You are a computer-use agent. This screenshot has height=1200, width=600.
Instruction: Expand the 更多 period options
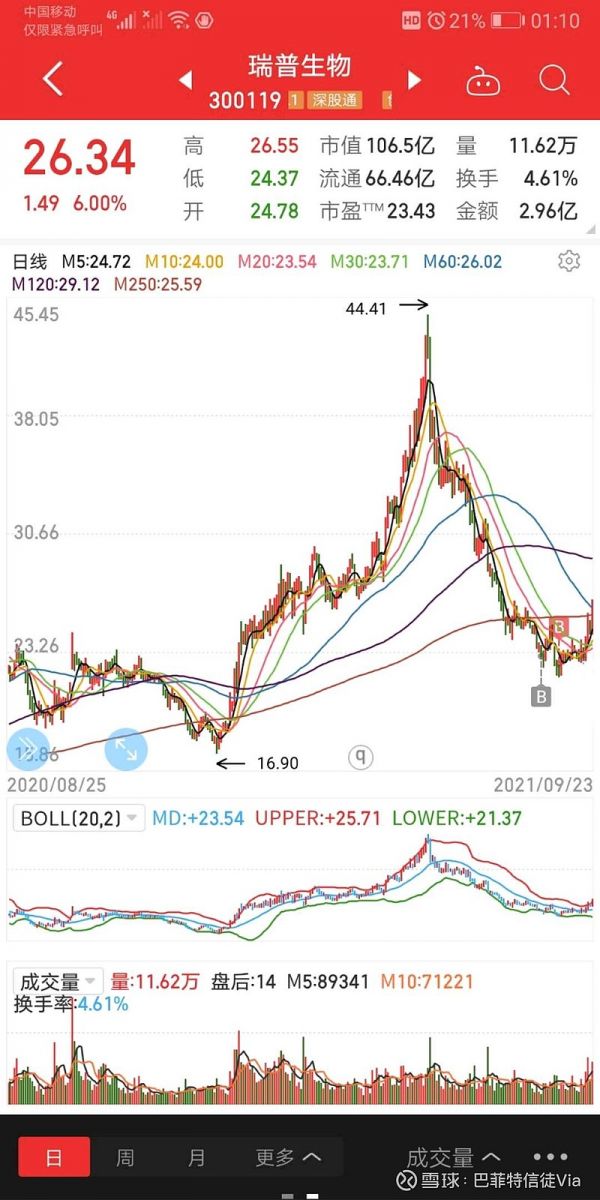pyautogui.click(x=288, y=1158)
